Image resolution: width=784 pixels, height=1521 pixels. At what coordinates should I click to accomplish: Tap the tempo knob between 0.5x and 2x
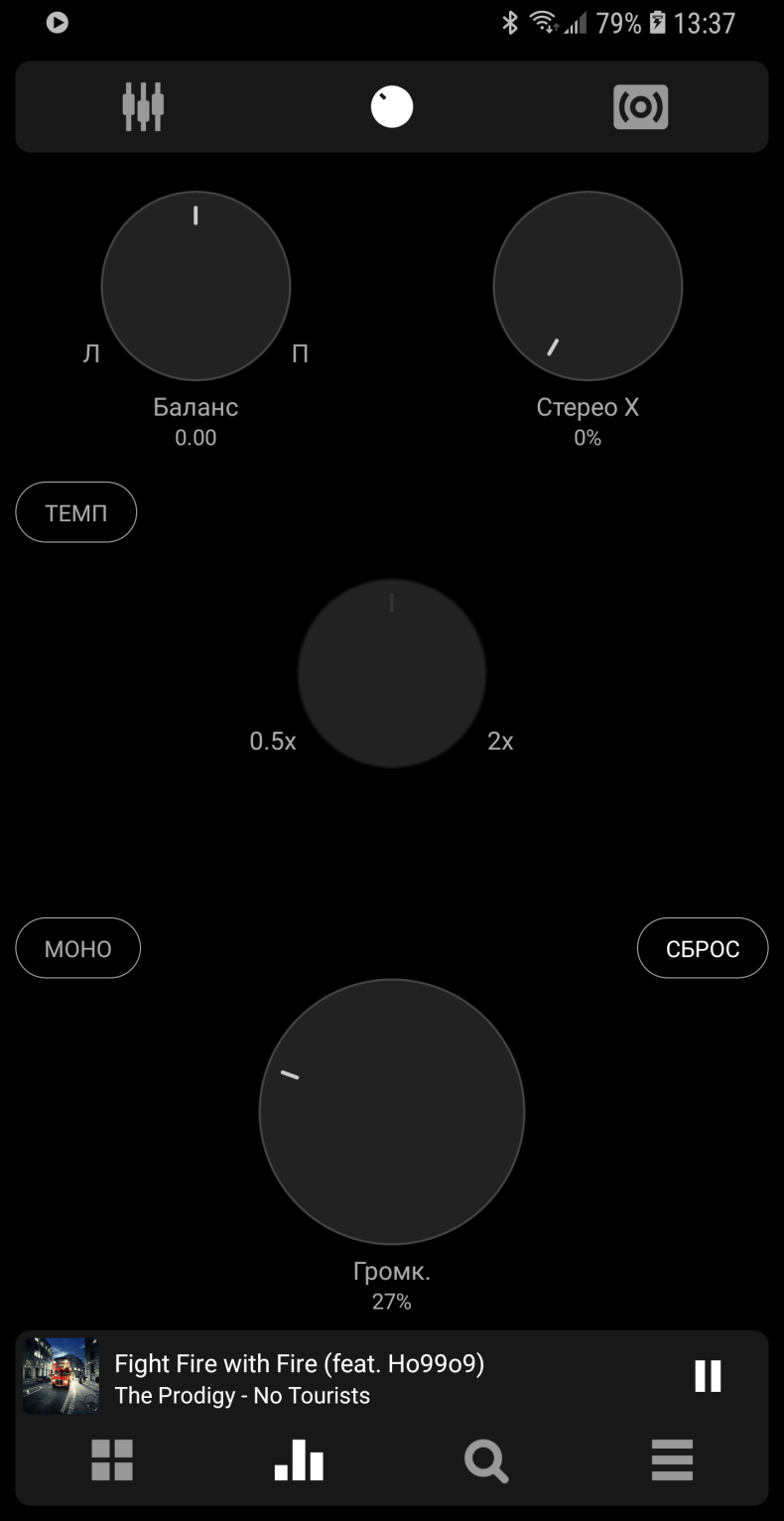click(392, 673)
